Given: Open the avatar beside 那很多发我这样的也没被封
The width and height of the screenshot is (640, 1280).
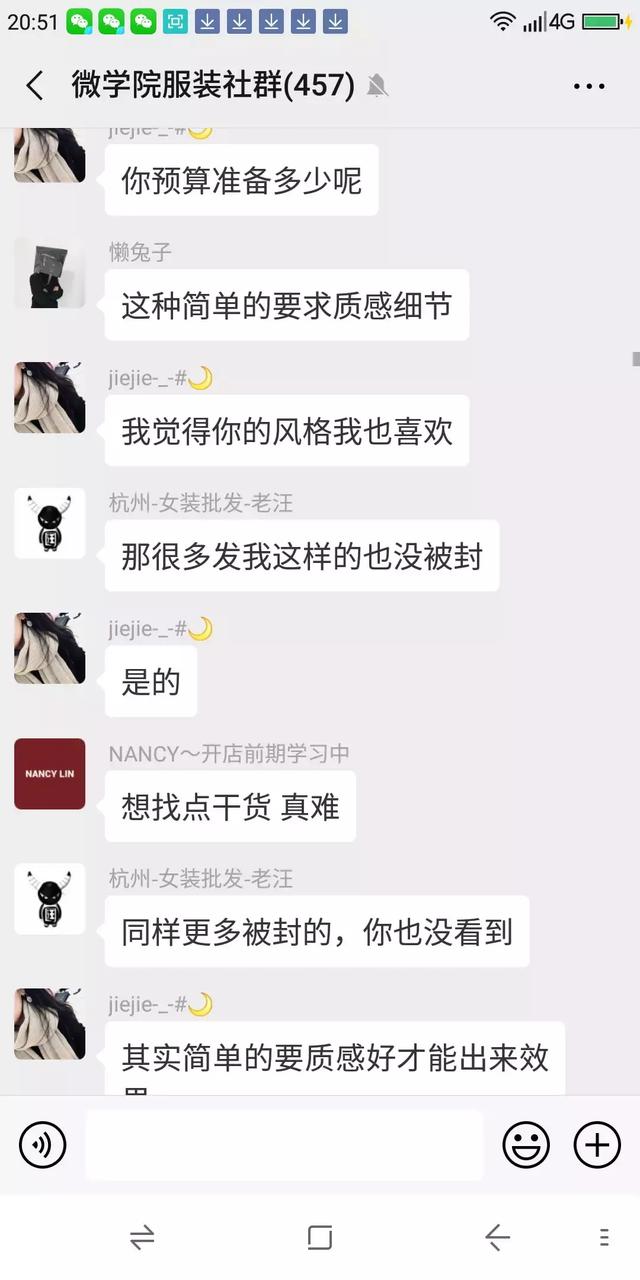Looking at the screenshot, I should pos(49,523).
